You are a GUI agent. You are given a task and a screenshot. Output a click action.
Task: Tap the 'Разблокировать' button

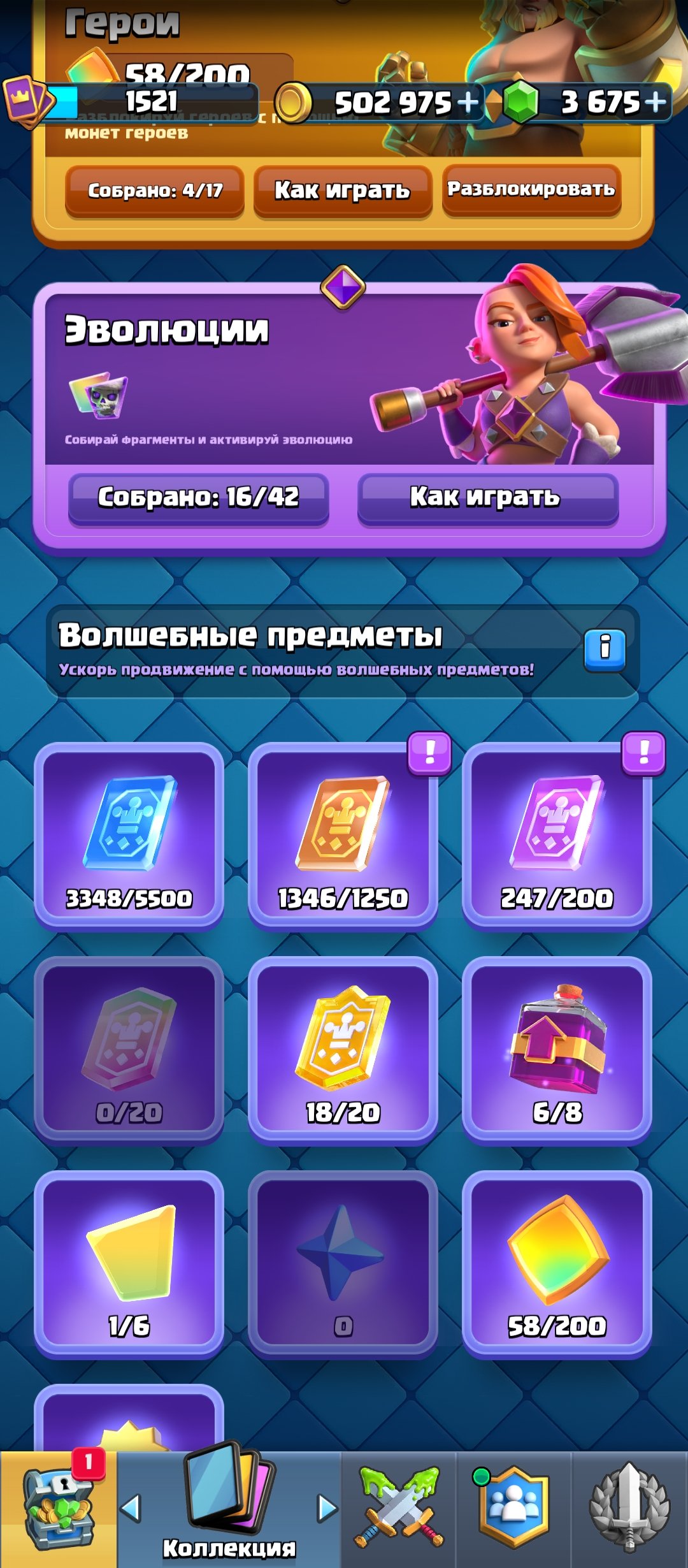click(531, 189)
